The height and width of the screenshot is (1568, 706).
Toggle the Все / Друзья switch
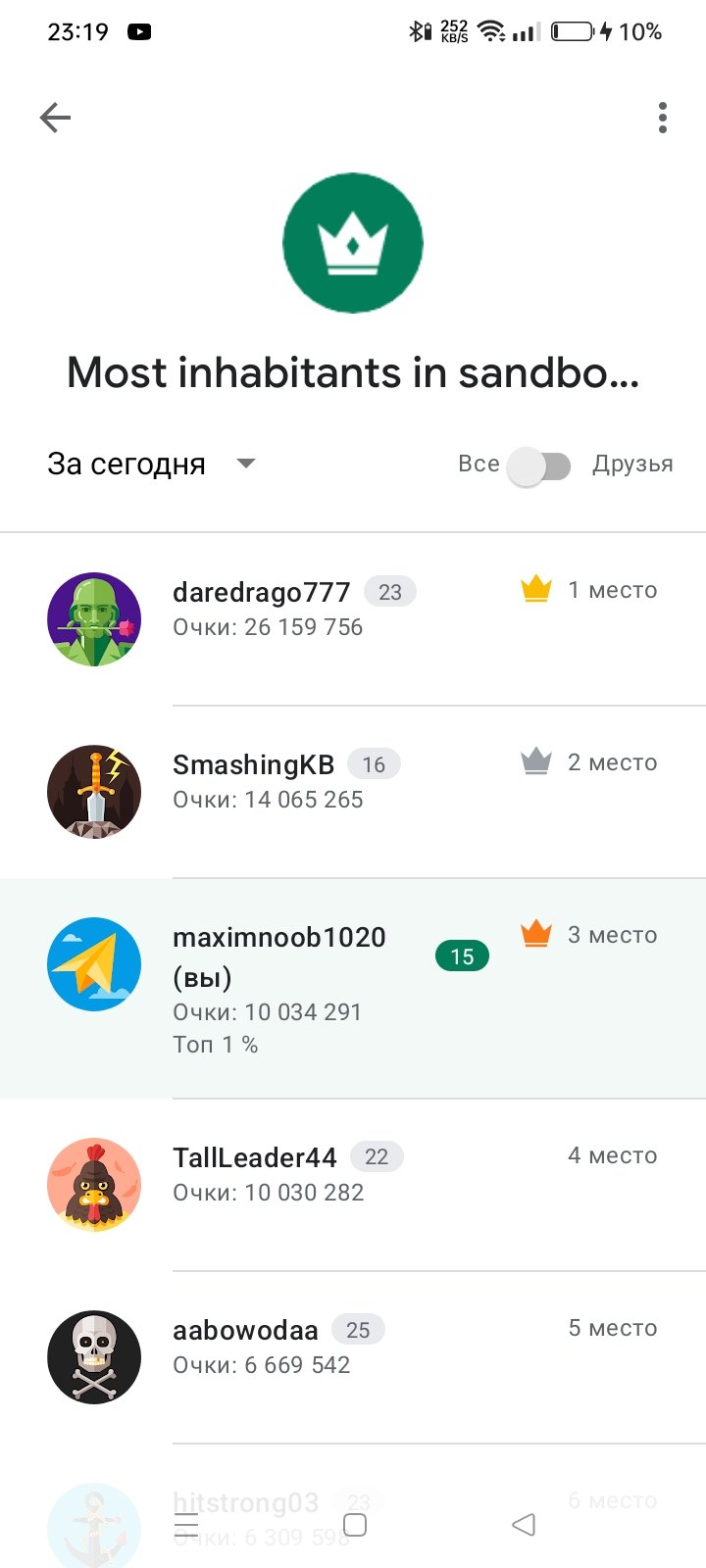(x=539, y=466)
